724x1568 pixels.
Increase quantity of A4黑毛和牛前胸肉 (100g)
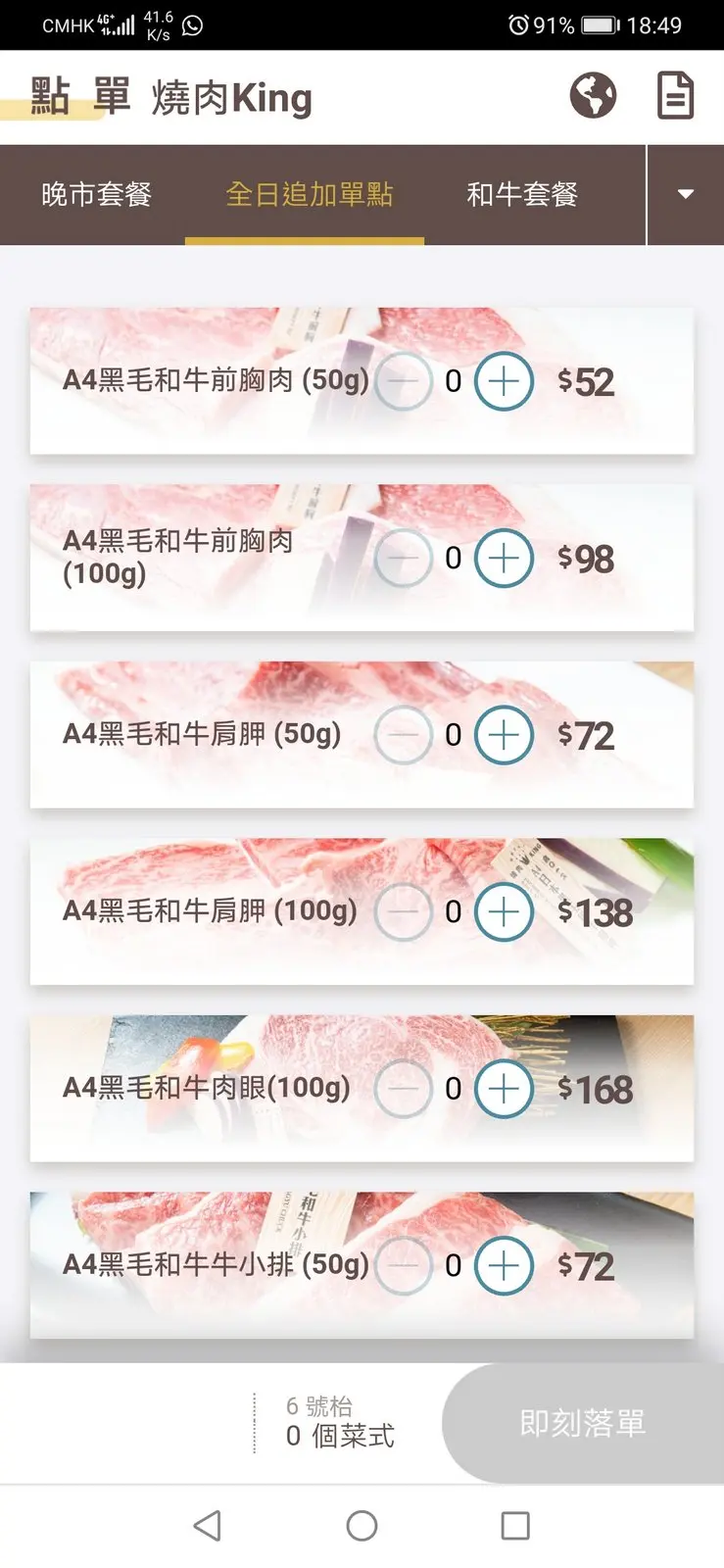(504, 558)
